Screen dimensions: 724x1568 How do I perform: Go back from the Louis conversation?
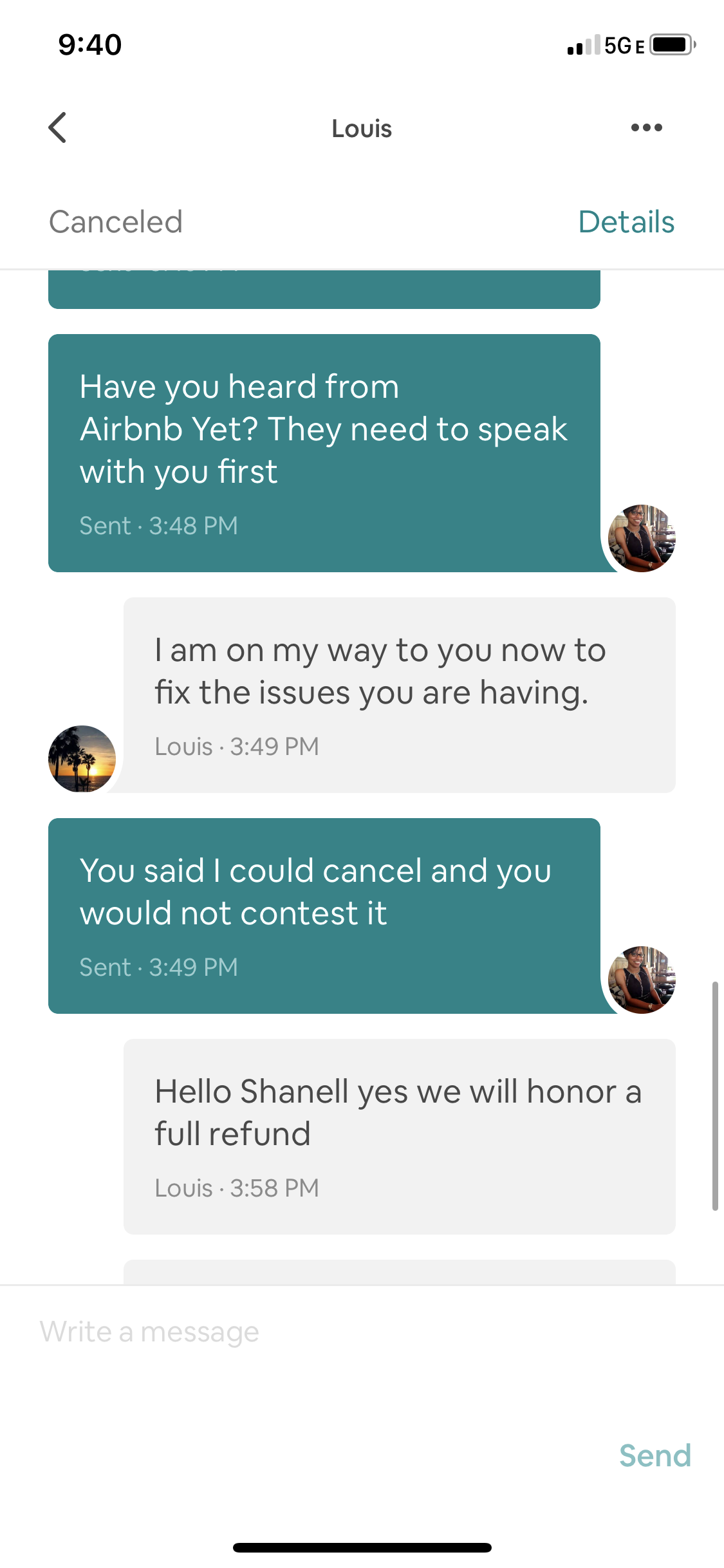pyautogui.click(x=57, y=127)
